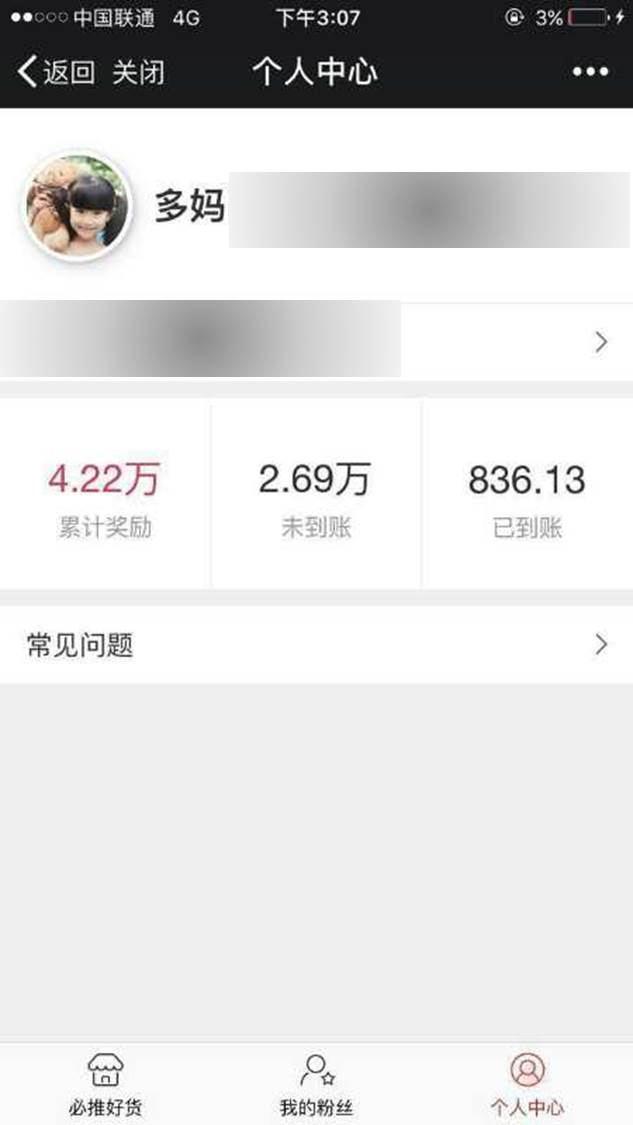
Task: Switch to the 必推好货 tab
Action: [105, 1084]
